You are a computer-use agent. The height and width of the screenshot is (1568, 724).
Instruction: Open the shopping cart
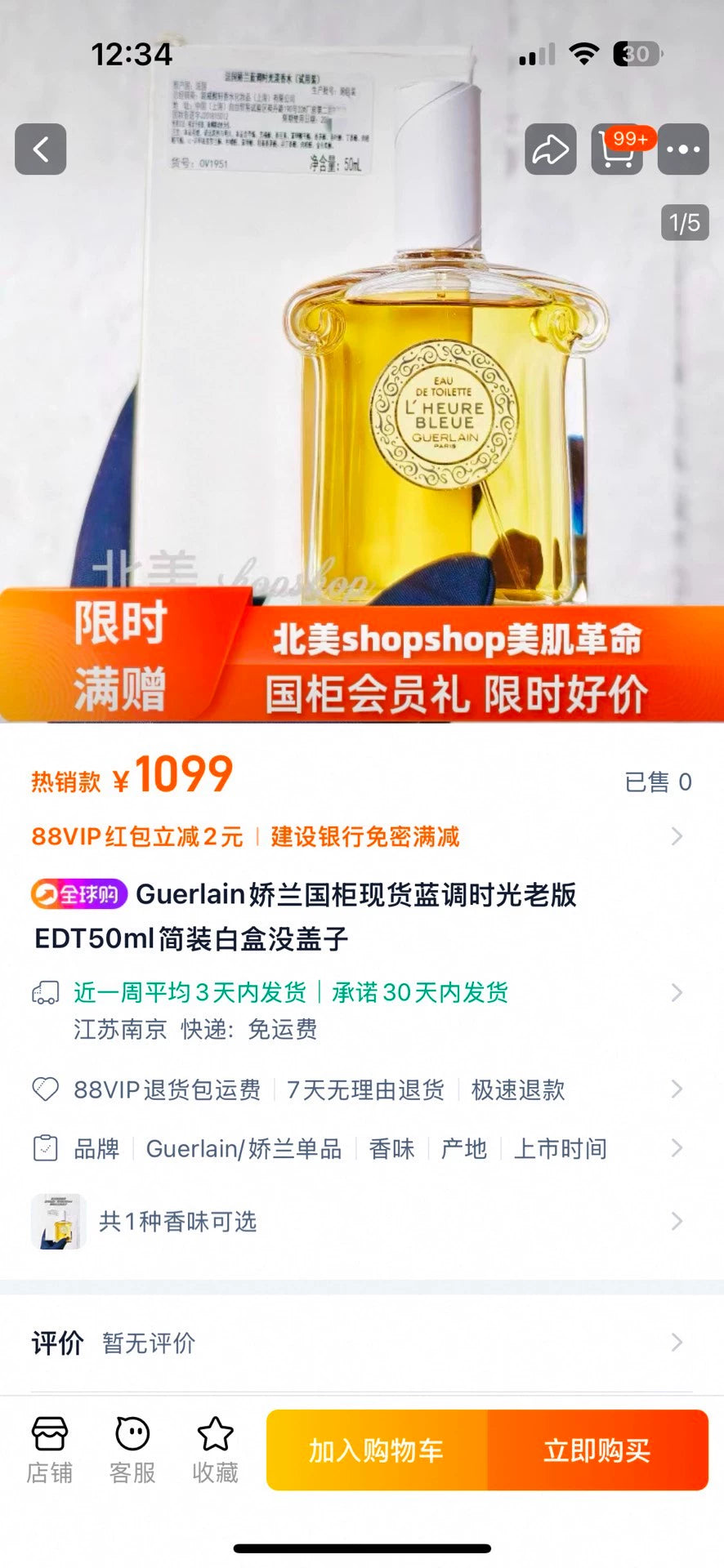click(x=617, y=149)
